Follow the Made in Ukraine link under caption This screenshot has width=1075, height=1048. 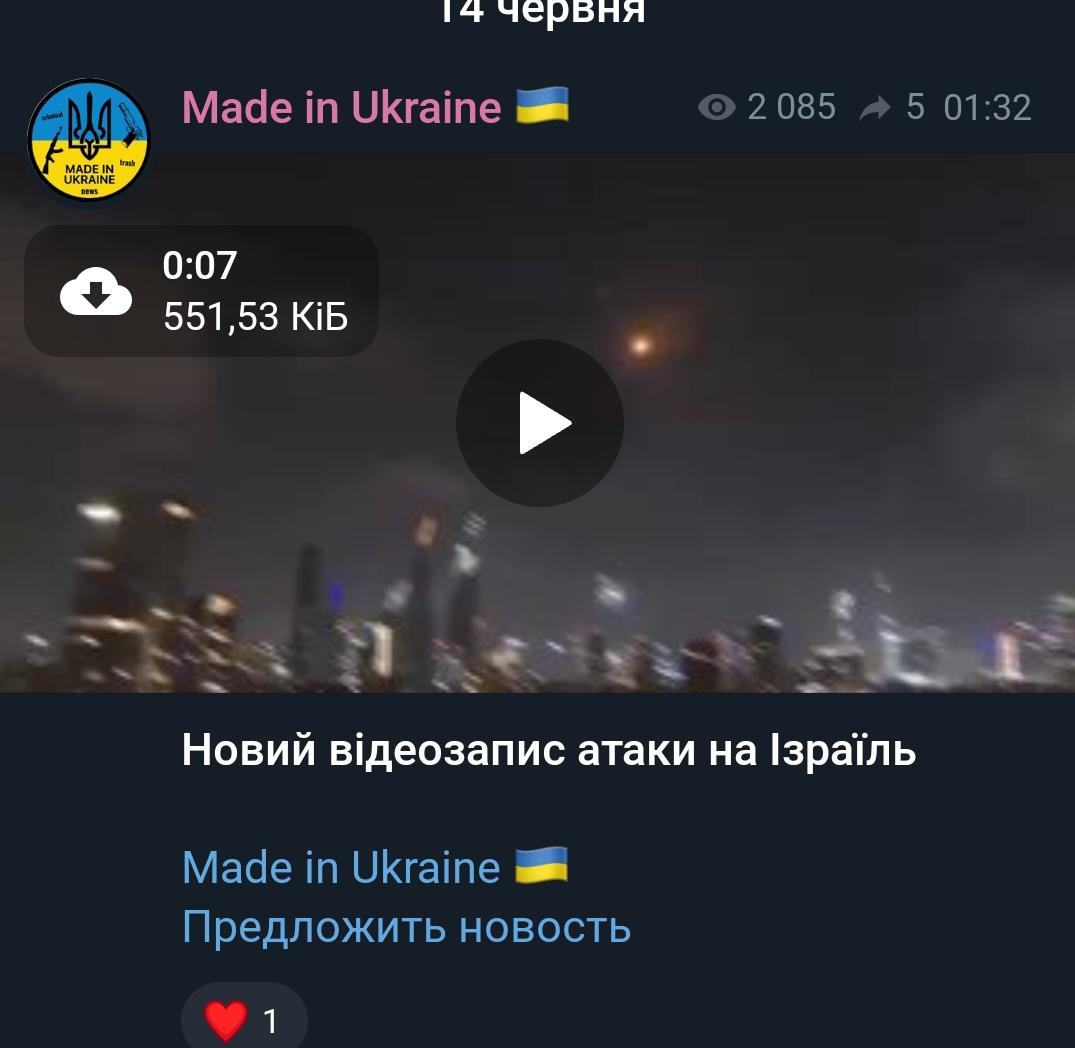(342, 867)
